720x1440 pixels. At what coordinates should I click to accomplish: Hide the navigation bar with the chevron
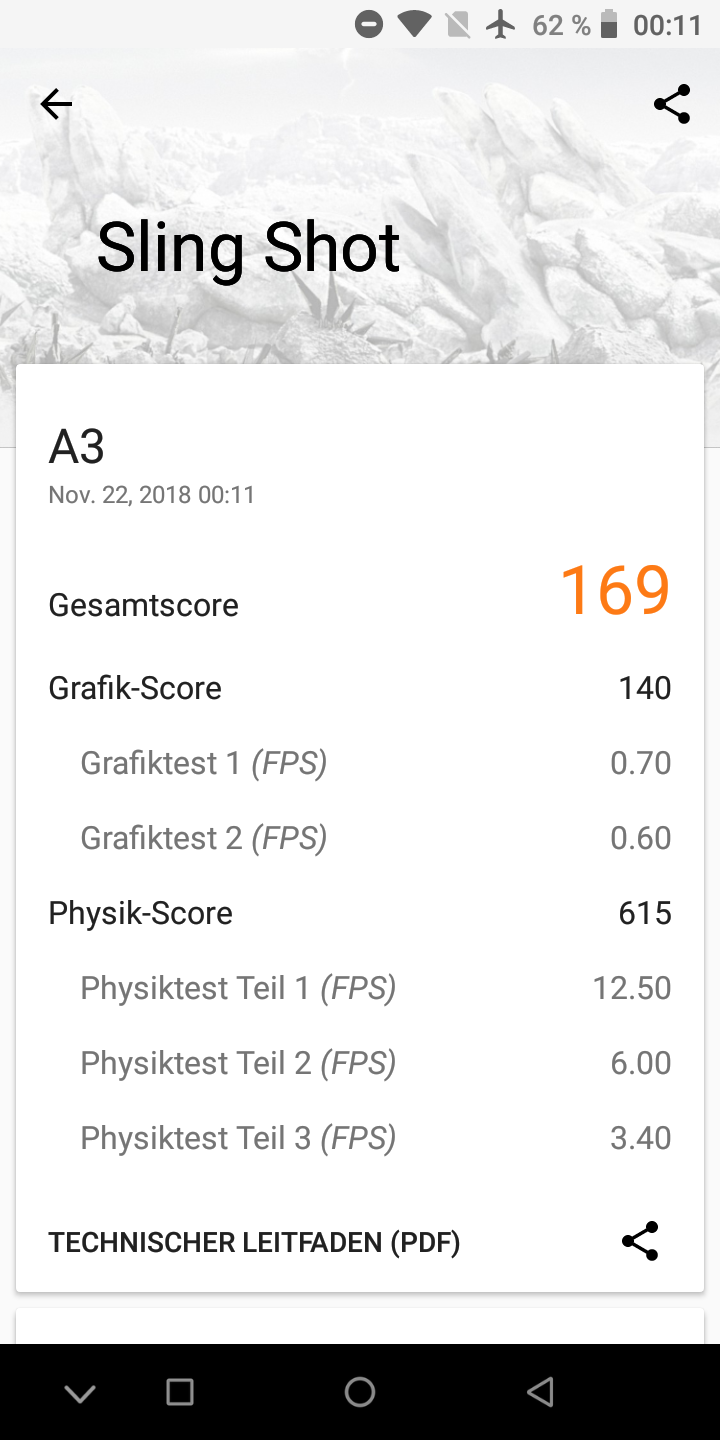(79, 1393)
